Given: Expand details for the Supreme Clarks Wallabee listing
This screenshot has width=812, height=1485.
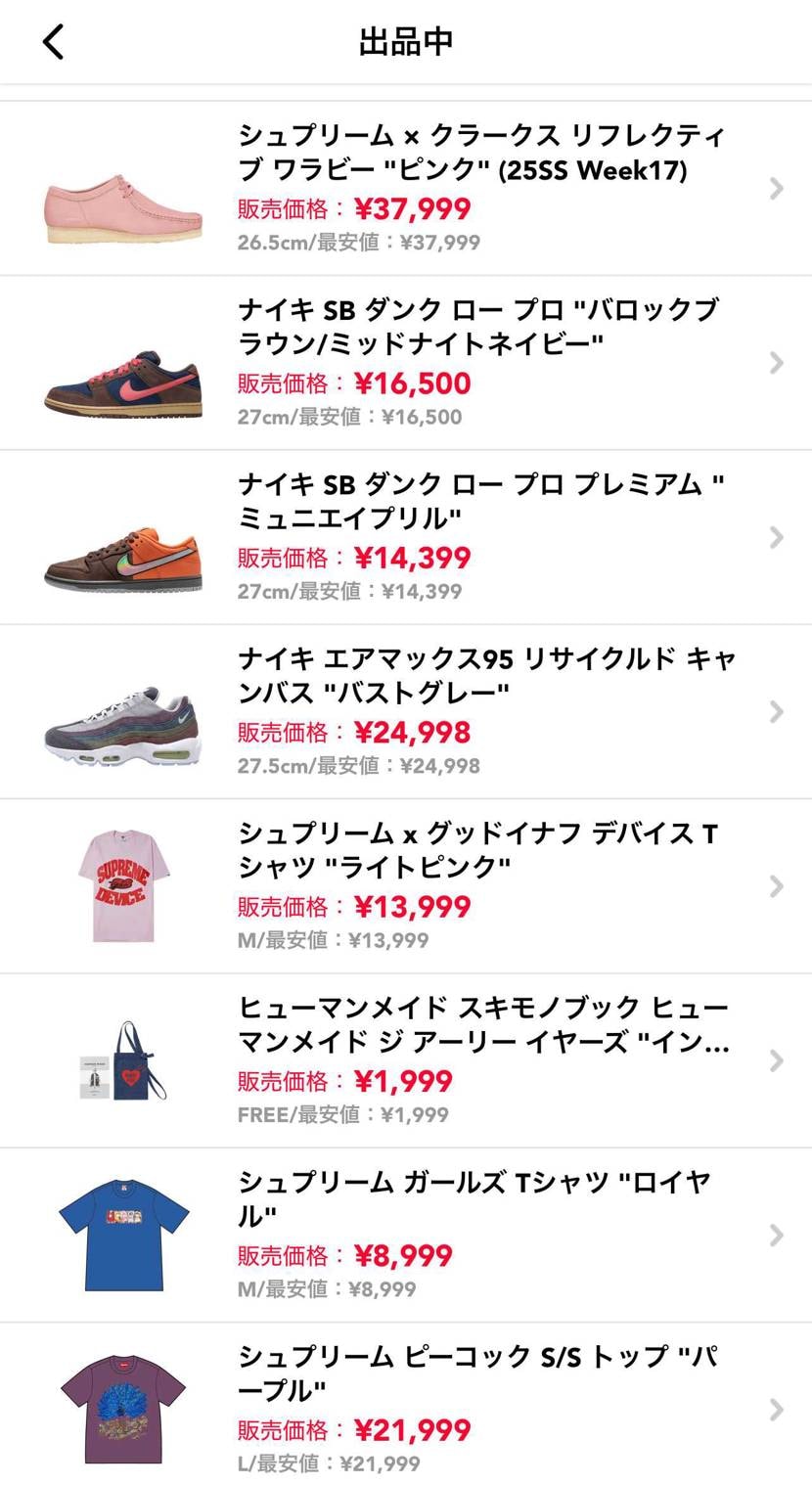Looking at the screenshot, I should pyautogui.click(x=774, y=186).
